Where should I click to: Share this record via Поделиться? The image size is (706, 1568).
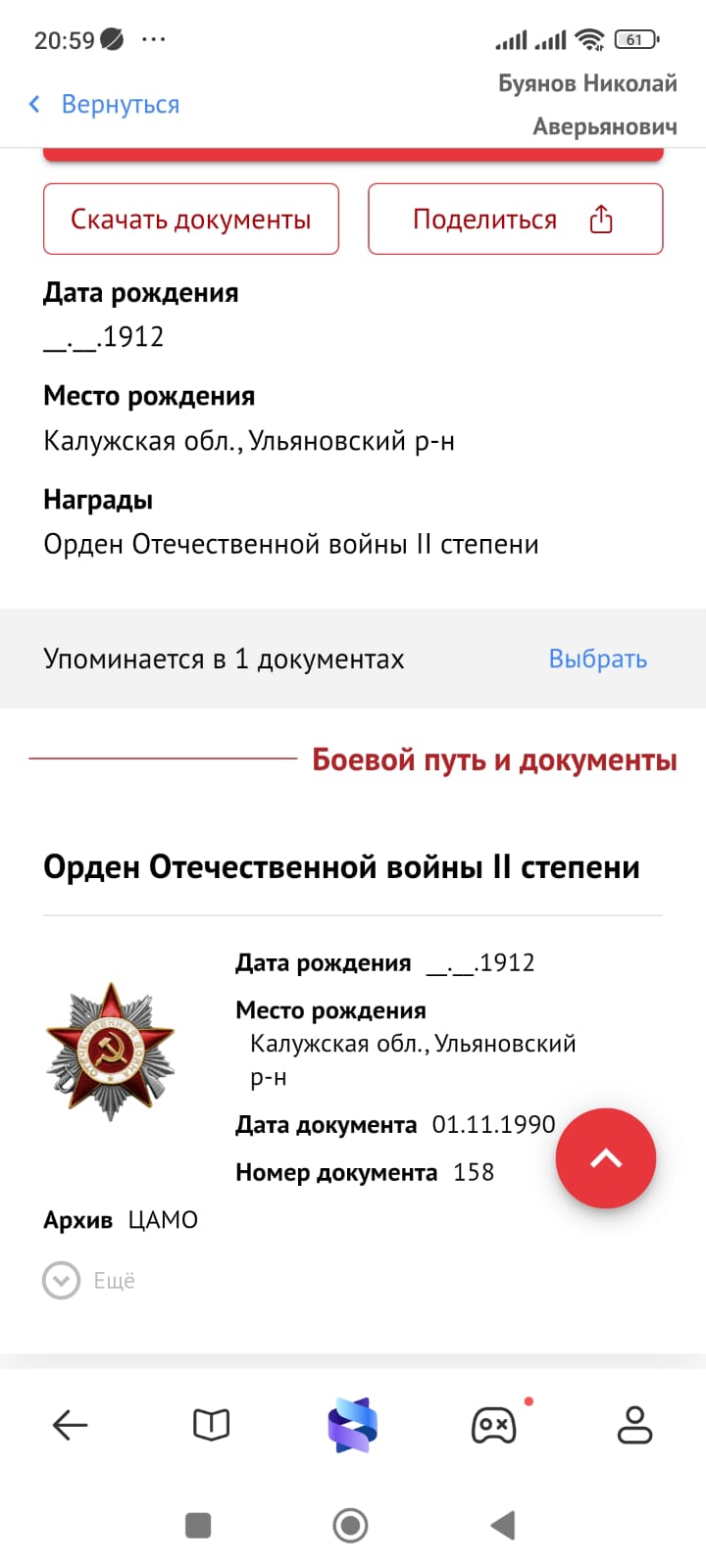click(x=515, y=219)
